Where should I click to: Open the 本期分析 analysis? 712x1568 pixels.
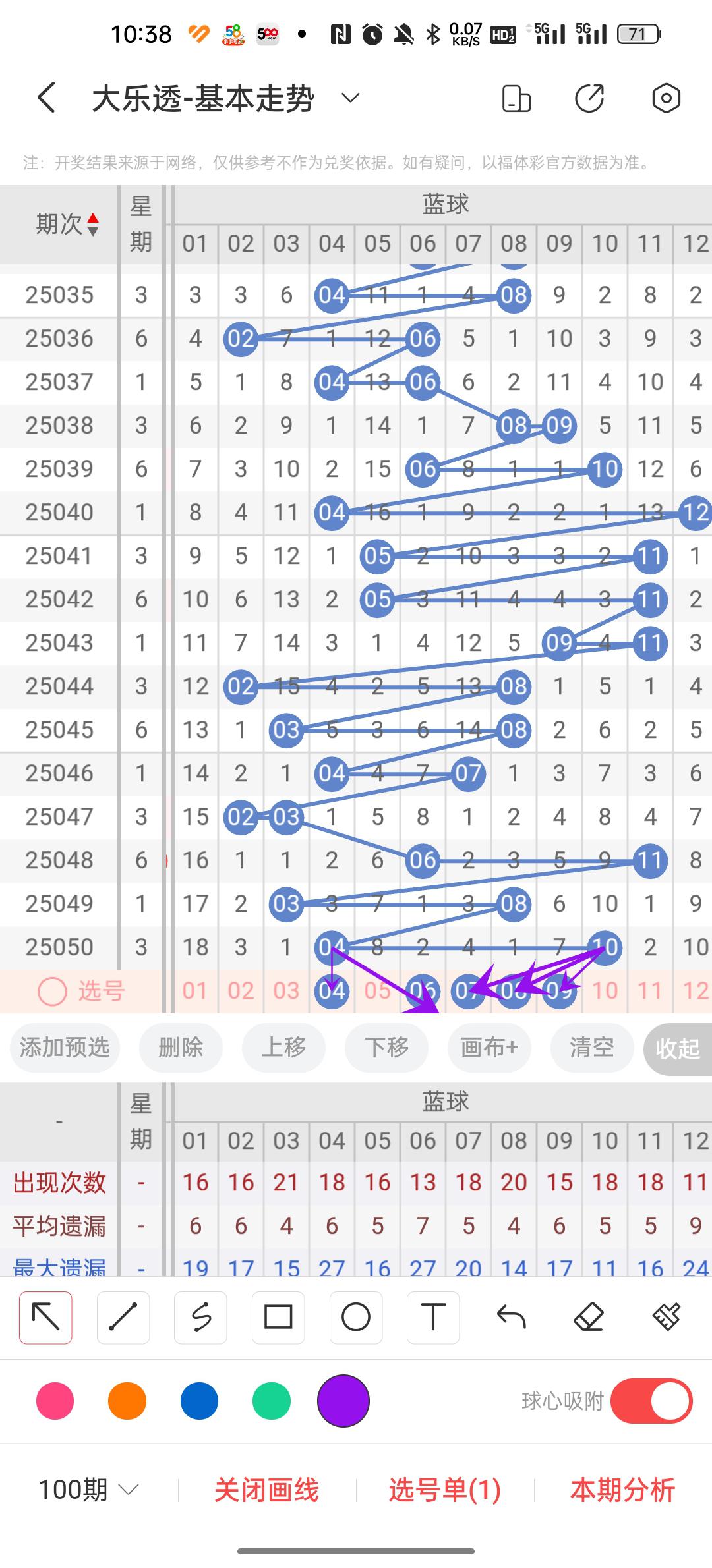tap(622, 1490)
